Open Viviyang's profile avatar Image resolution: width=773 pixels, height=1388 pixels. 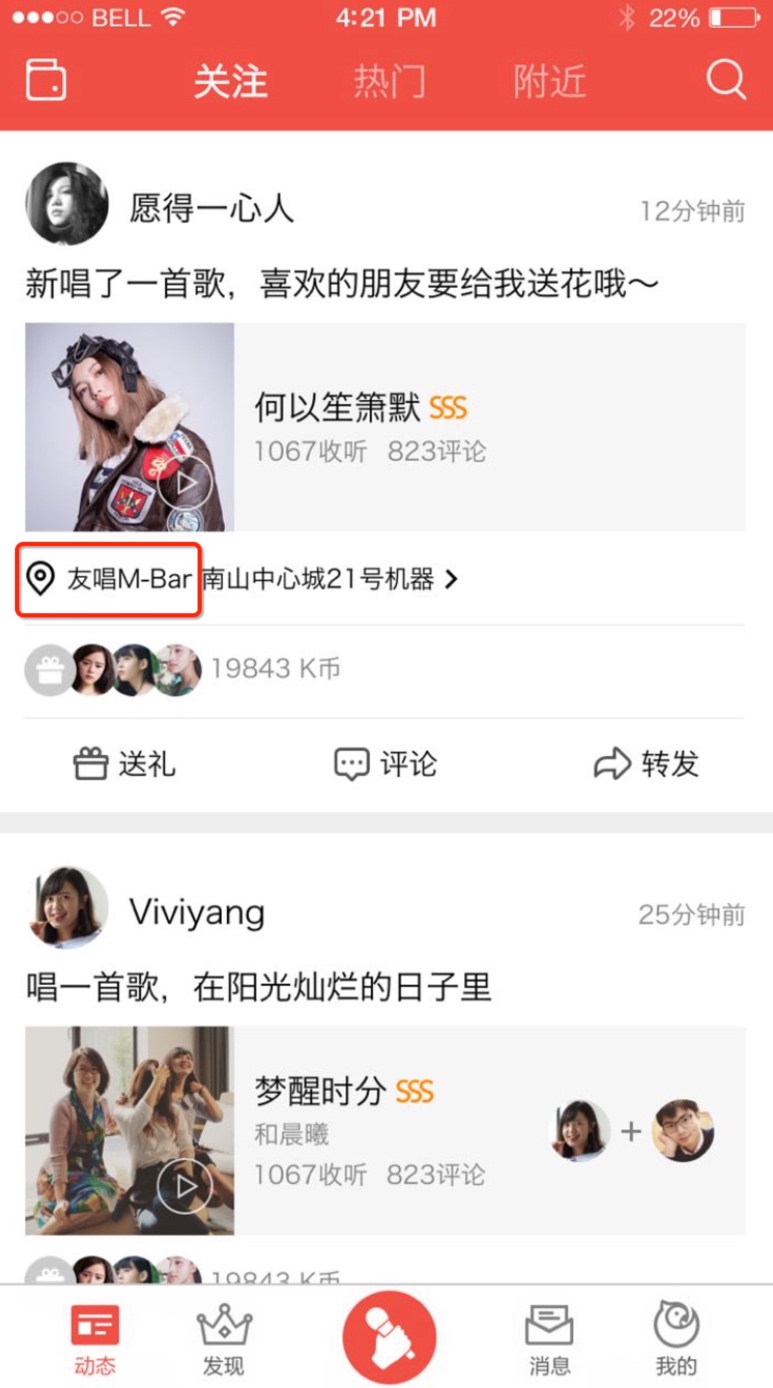[x=67, y=908]
